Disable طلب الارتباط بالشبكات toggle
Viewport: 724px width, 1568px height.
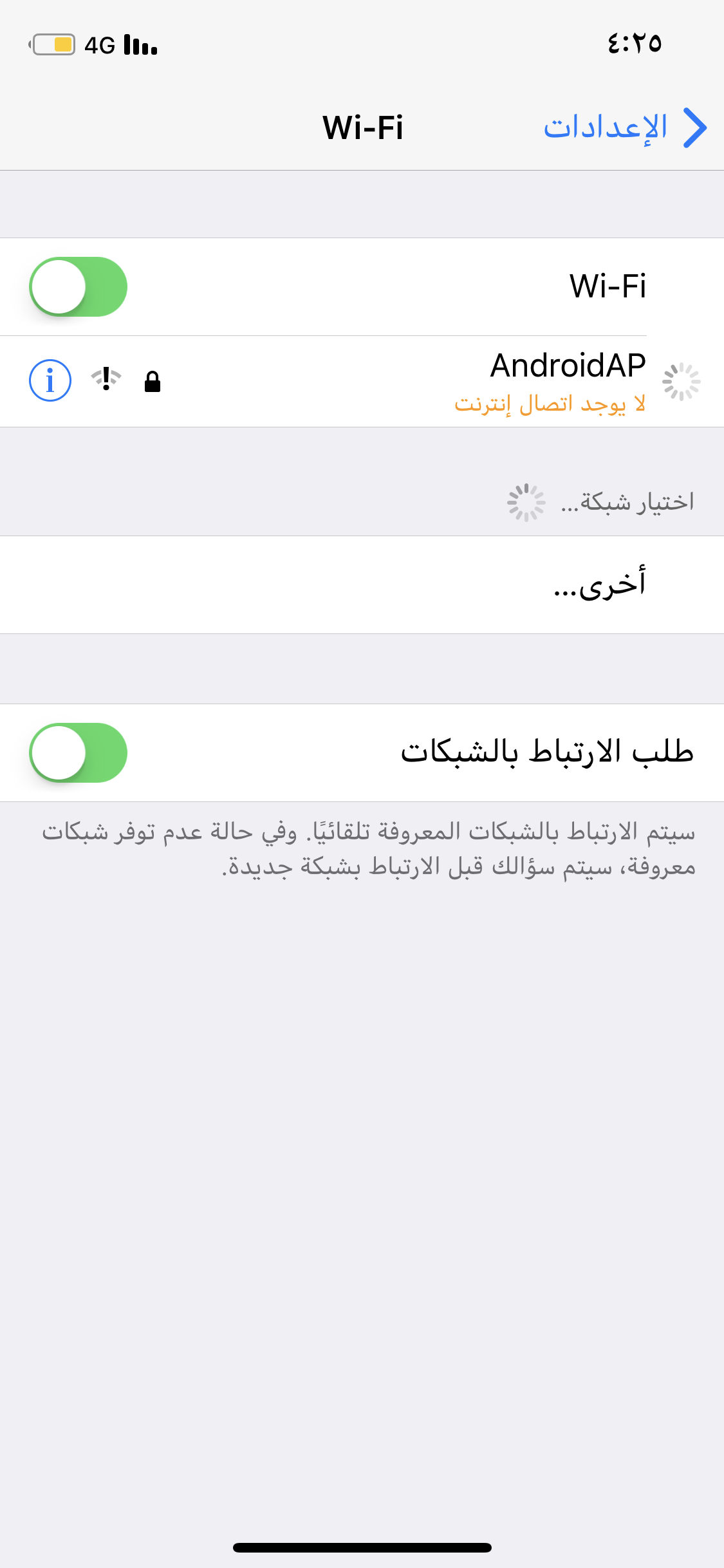click(x=78, y=752)
